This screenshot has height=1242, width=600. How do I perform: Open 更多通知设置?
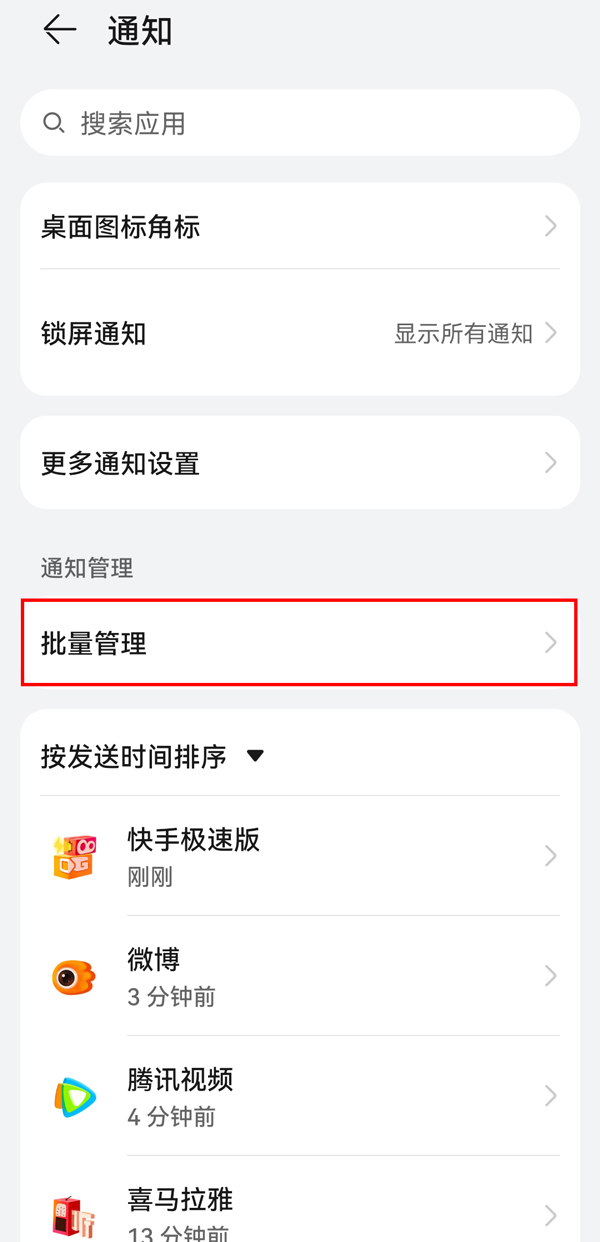(x=300, y=463)
